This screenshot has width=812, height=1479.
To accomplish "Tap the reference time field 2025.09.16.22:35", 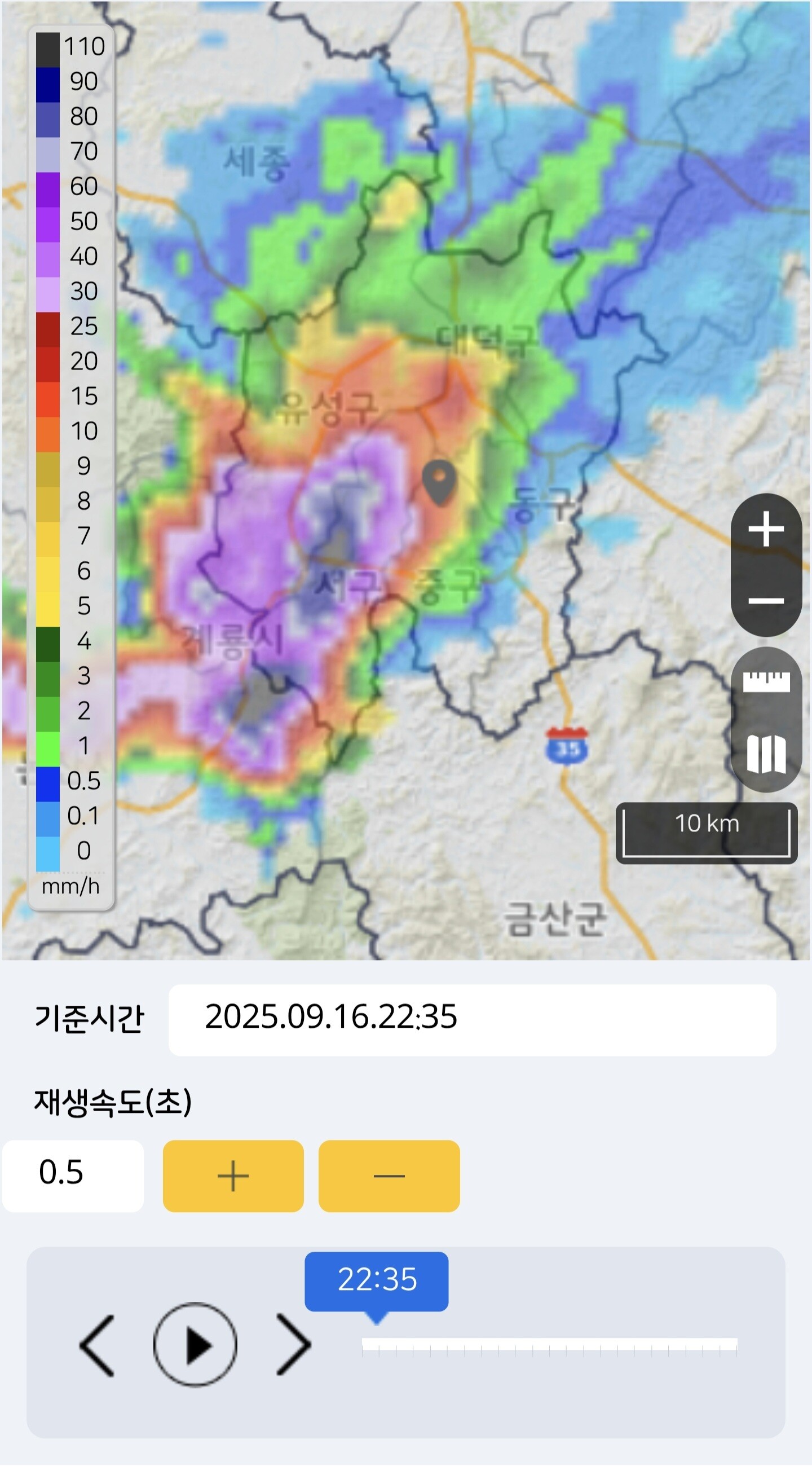I will pyautogui.click(x=473, y=1020).
